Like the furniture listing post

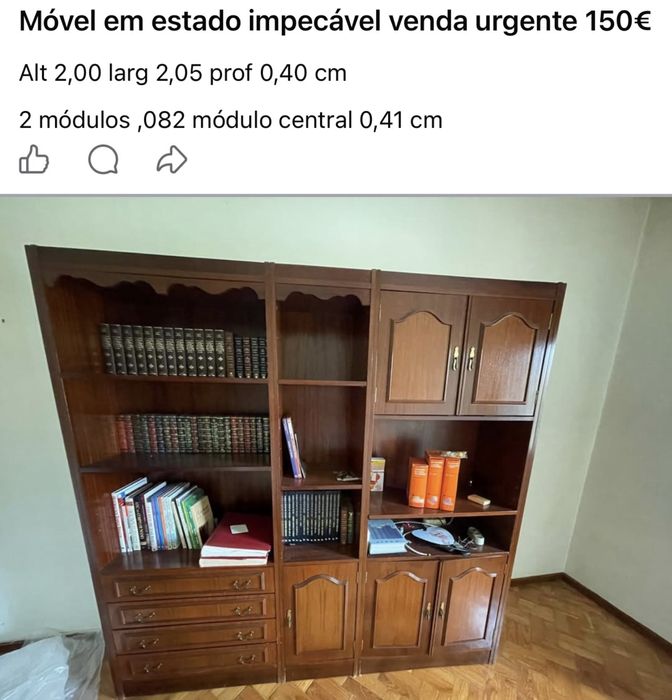pos(34,159)
